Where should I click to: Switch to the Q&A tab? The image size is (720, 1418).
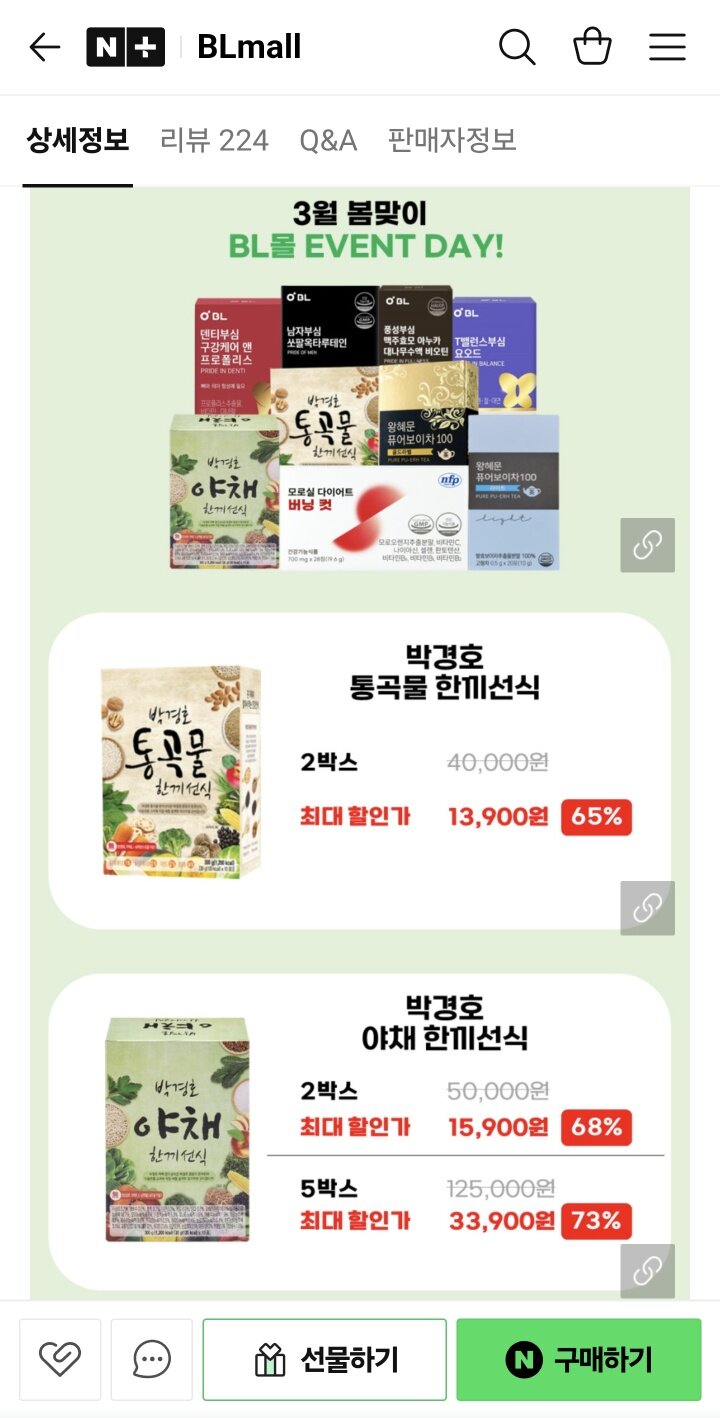tap(328, 140)
